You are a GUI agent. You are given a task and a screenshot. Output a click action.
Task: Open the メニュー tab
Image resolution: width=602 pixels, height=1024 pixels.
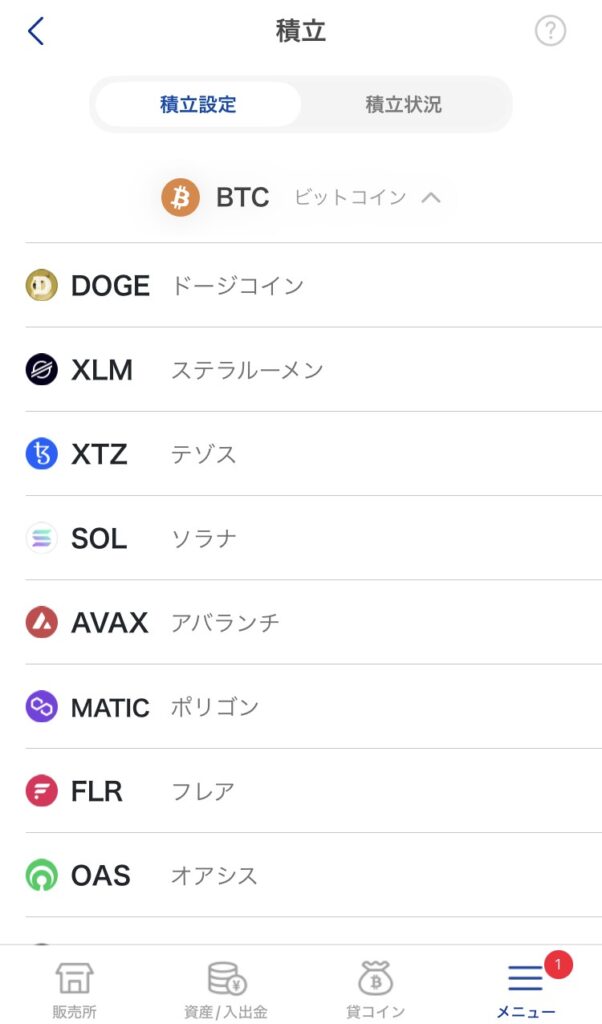(x=526, y=988)
